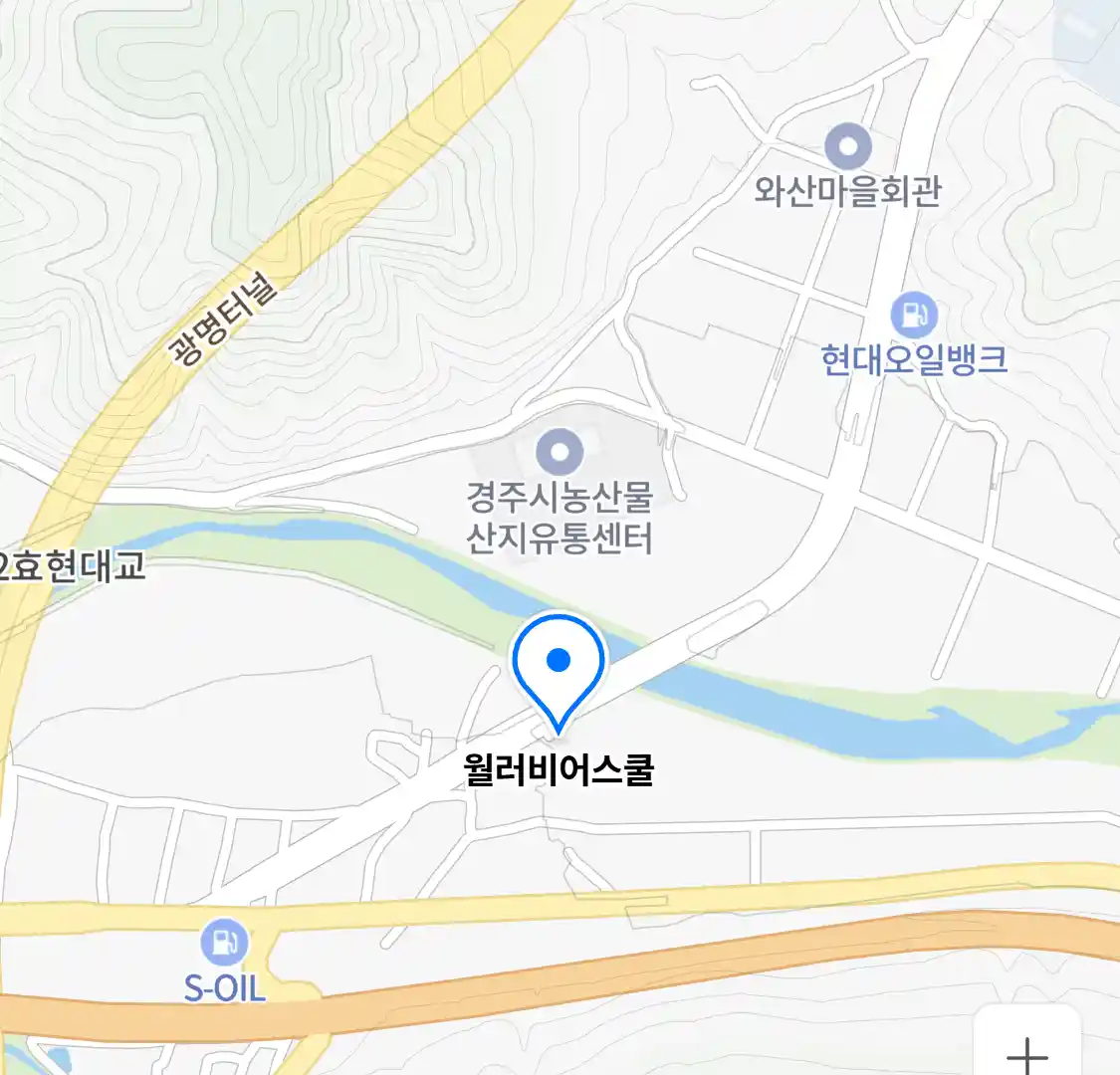Open the 현대오일뱅크 gas station marker
1120x1075 pixels.
click(x=913, y=316)
